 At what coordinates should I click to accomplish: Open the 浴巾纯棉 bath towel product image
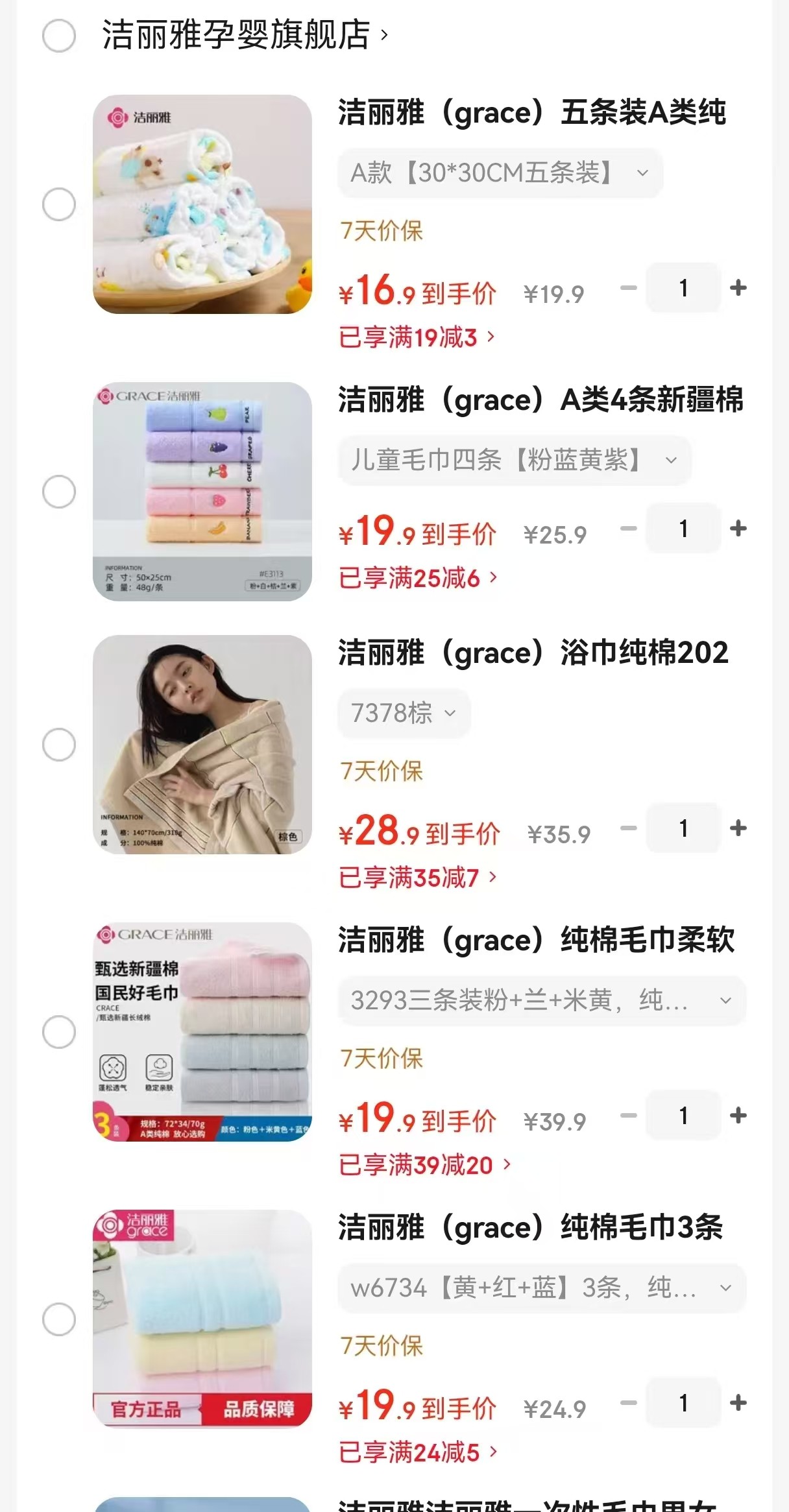click(202, 744)
